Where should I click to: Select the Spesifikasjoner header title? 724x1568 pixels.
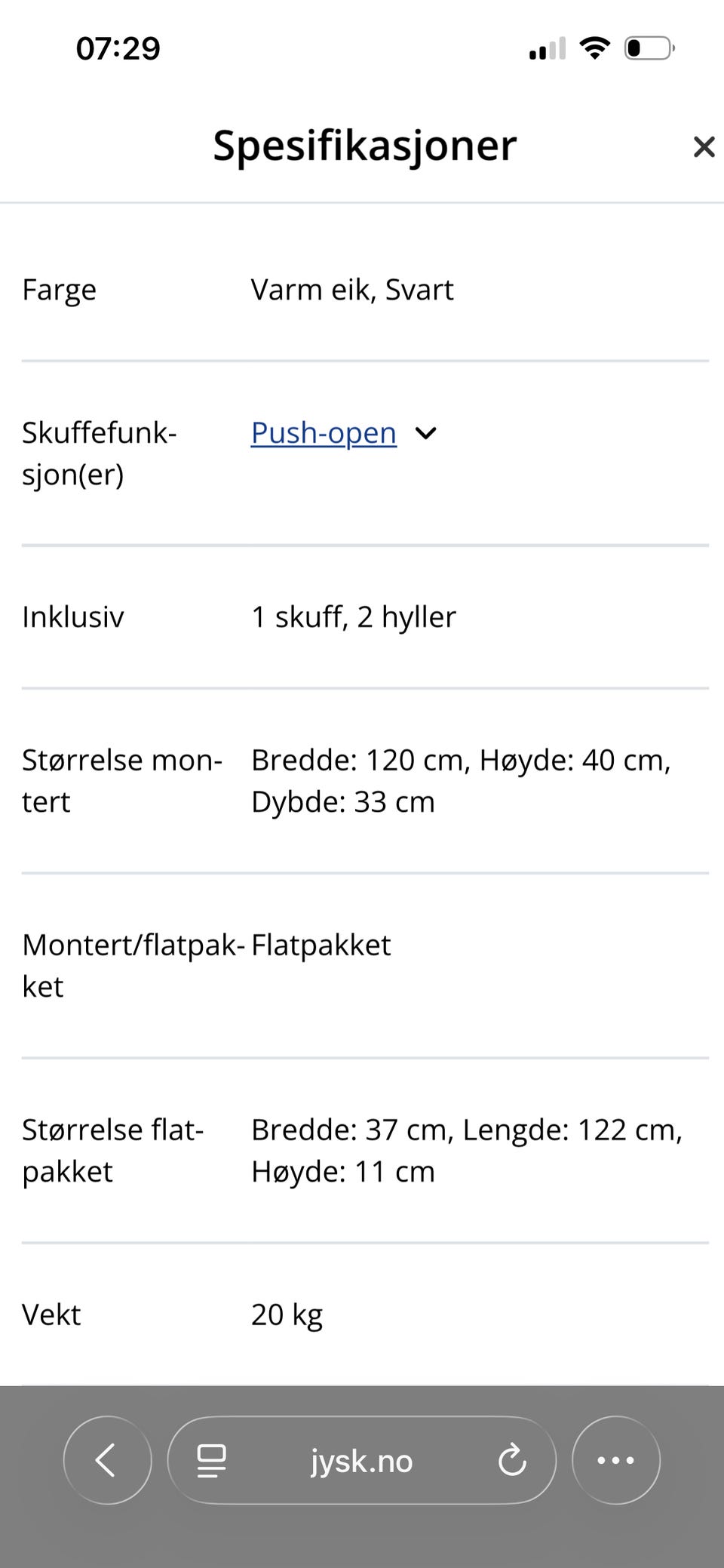tap(364, 146)
